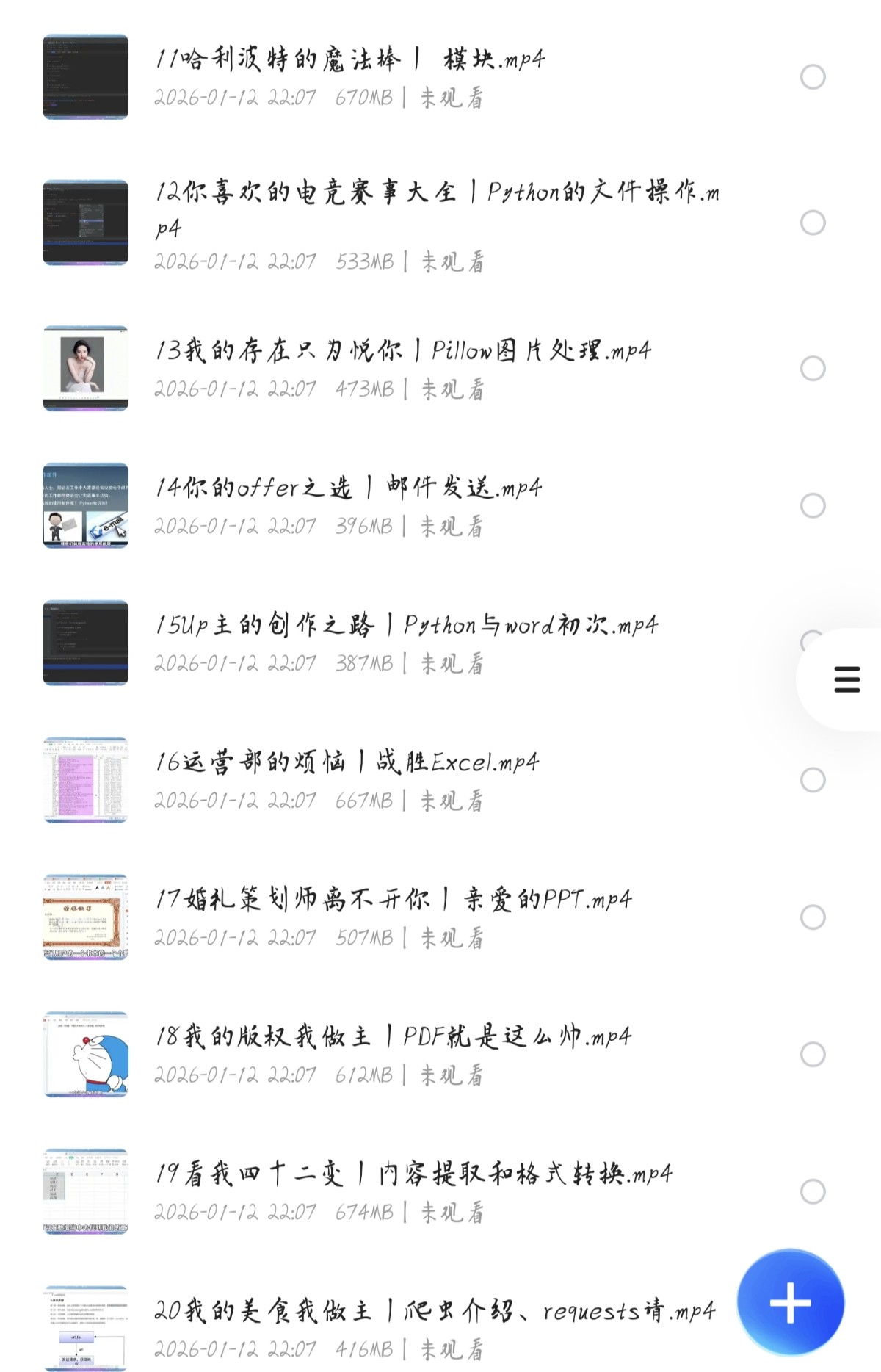Choose the checkbox for 17婚礼策划师离不开你
The image size is (881, 1372).
(x=813, y=917)
